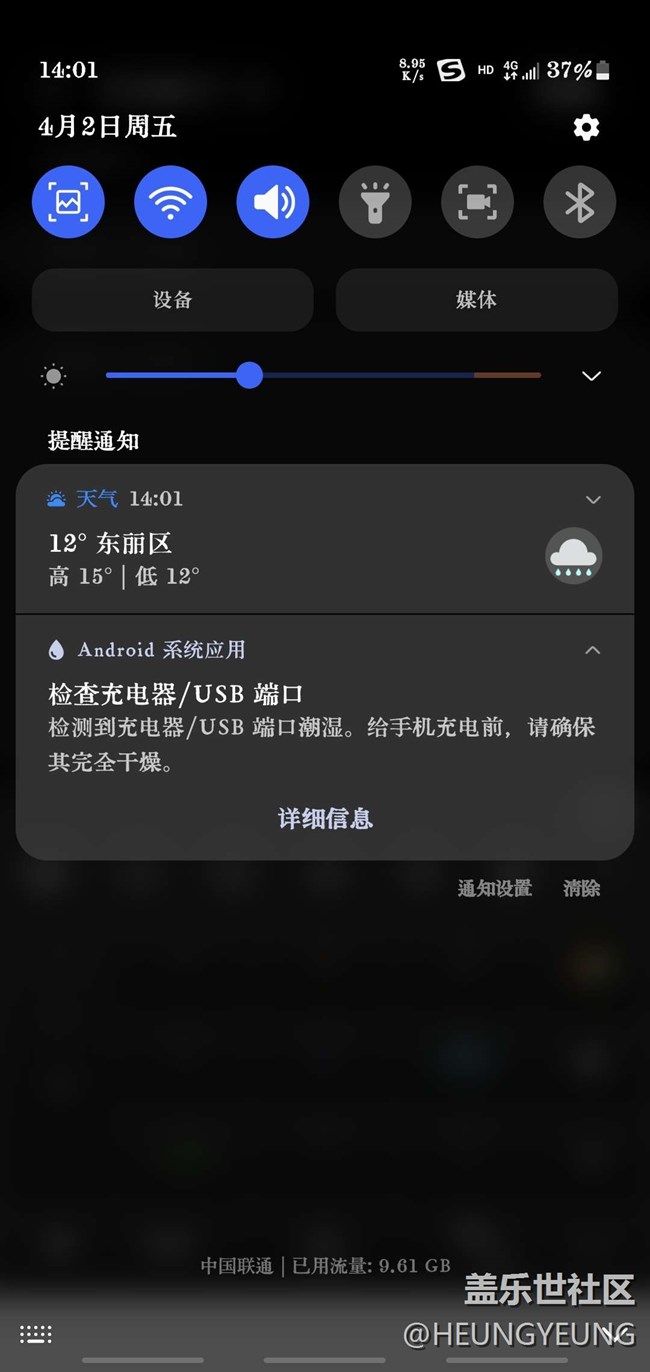Toggle the screenshot capture tile
Viewport: 650px width, 1372px height.
(x=68, y=202)
